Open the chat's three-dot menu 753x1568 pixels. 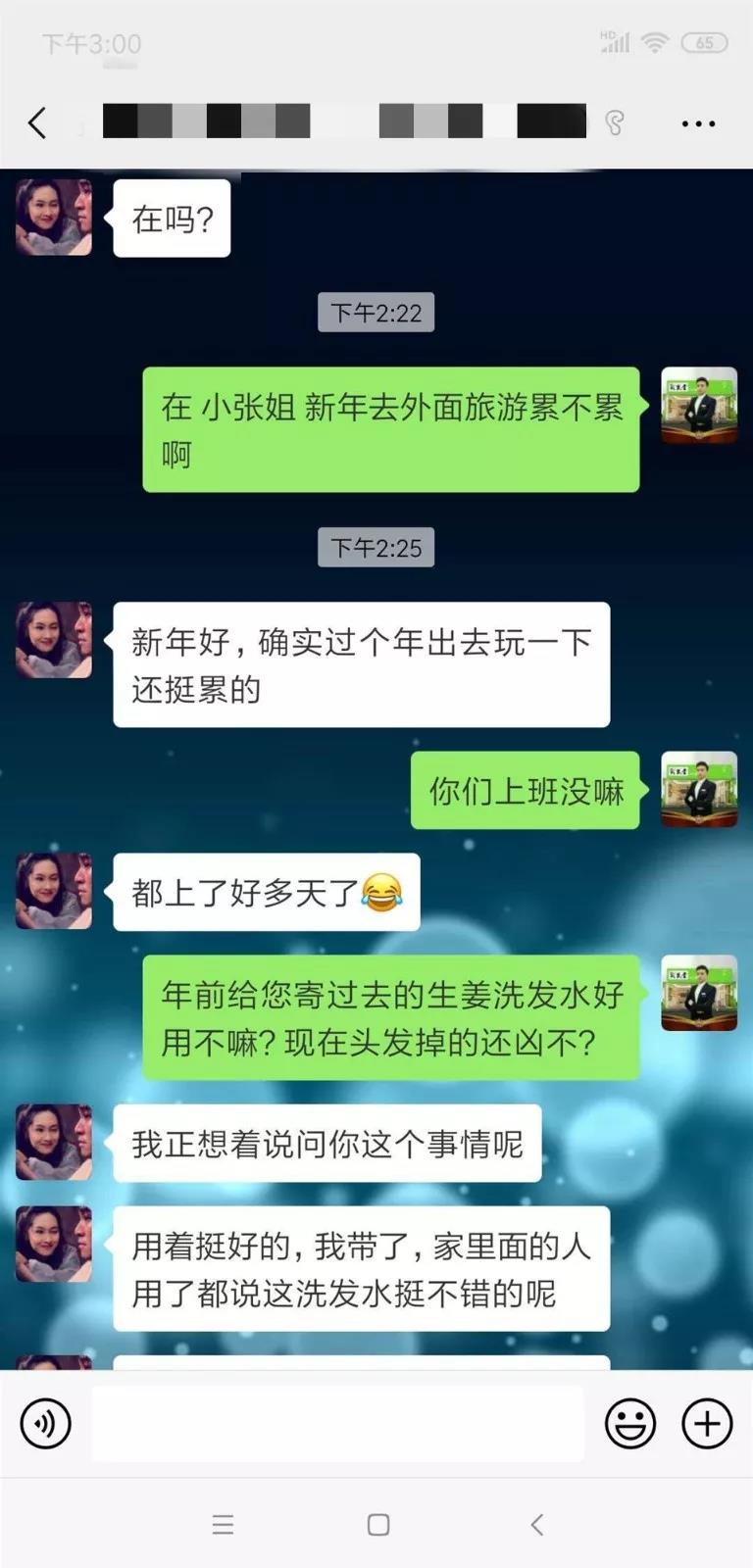pos(697,123)
